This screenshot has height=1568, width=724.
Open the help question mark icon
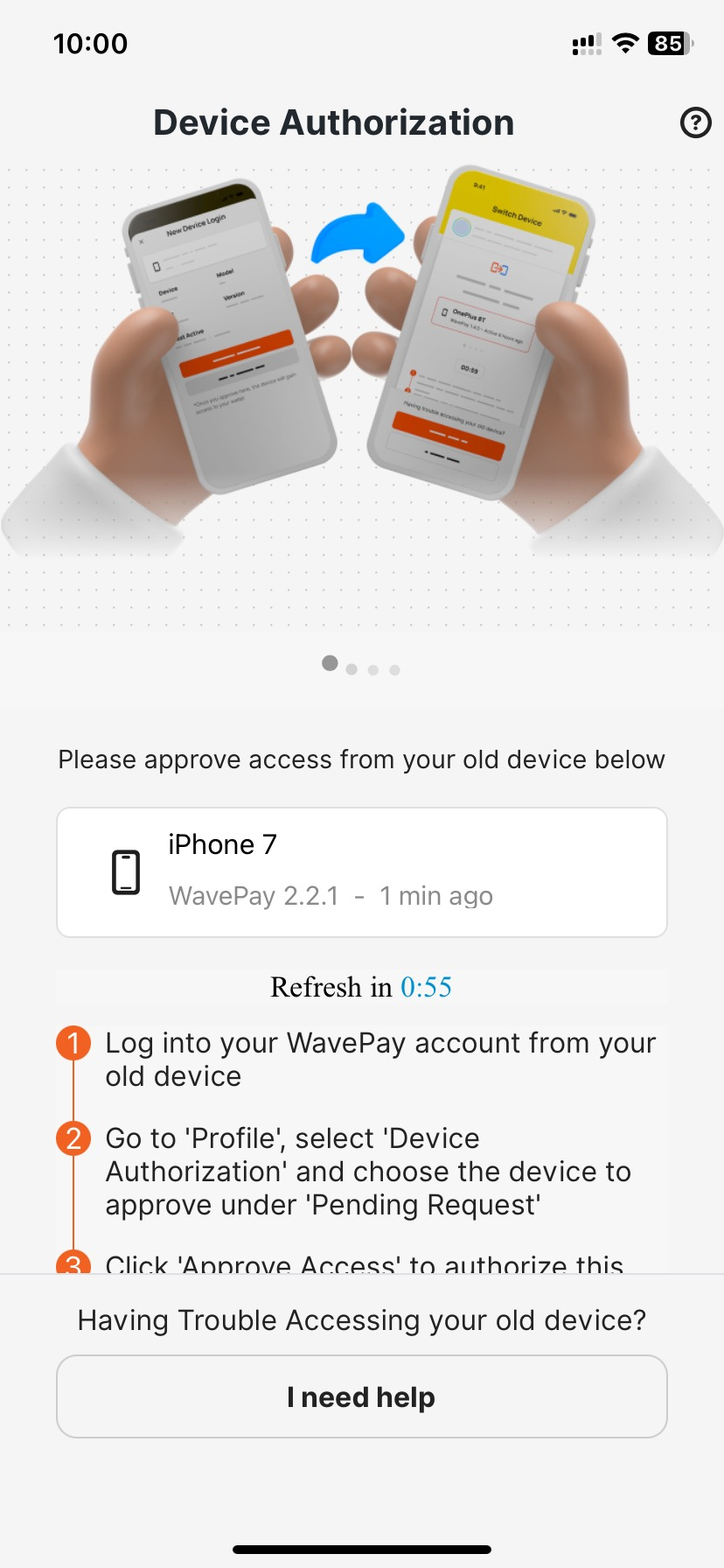[695, 123]
